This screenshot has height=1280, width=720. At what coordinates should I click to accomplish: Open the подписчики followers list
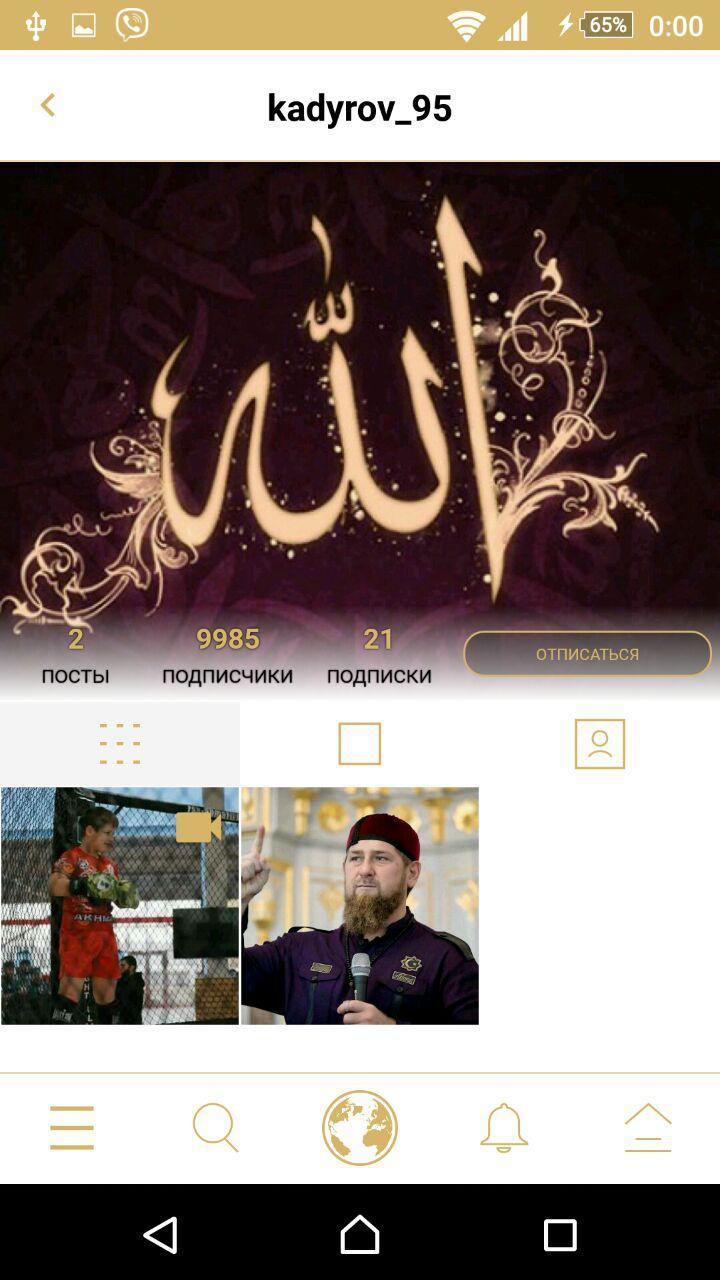click(x=227, y=656)
